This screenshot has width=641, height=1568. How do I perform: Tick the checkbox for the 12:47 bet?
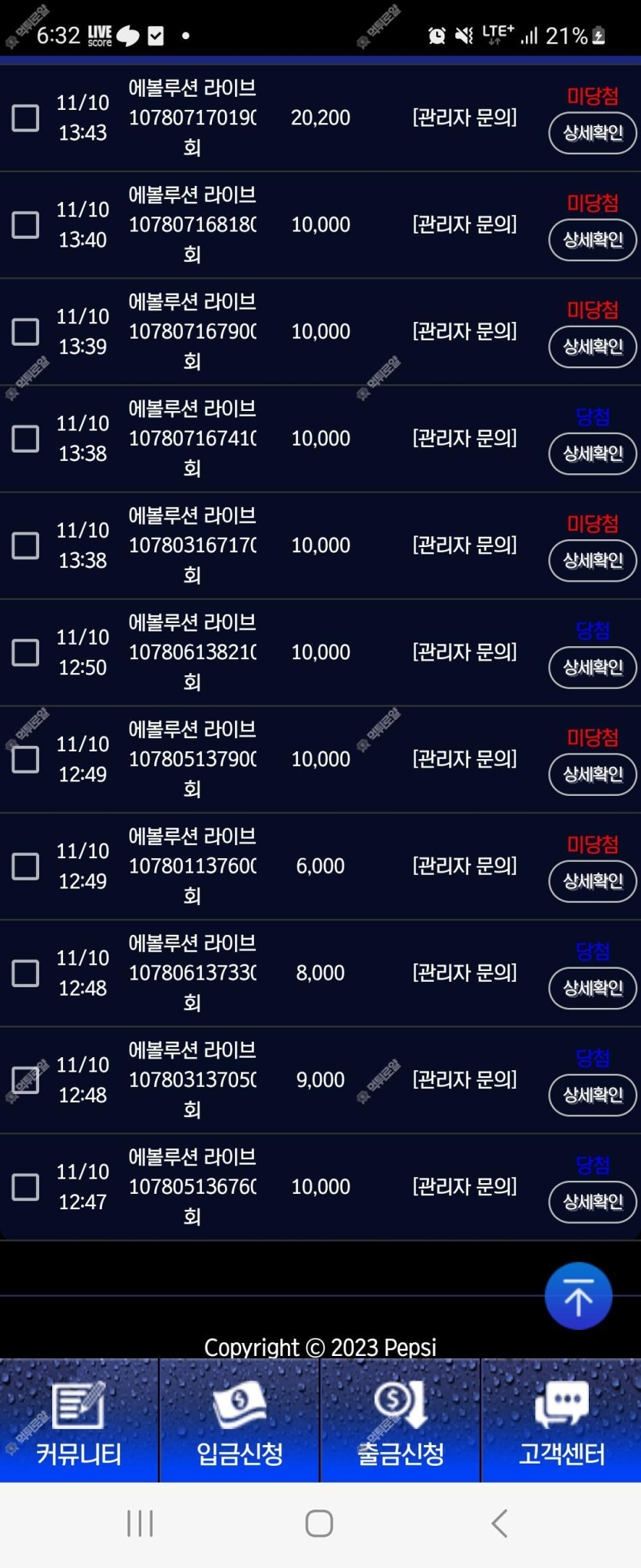25,1187
